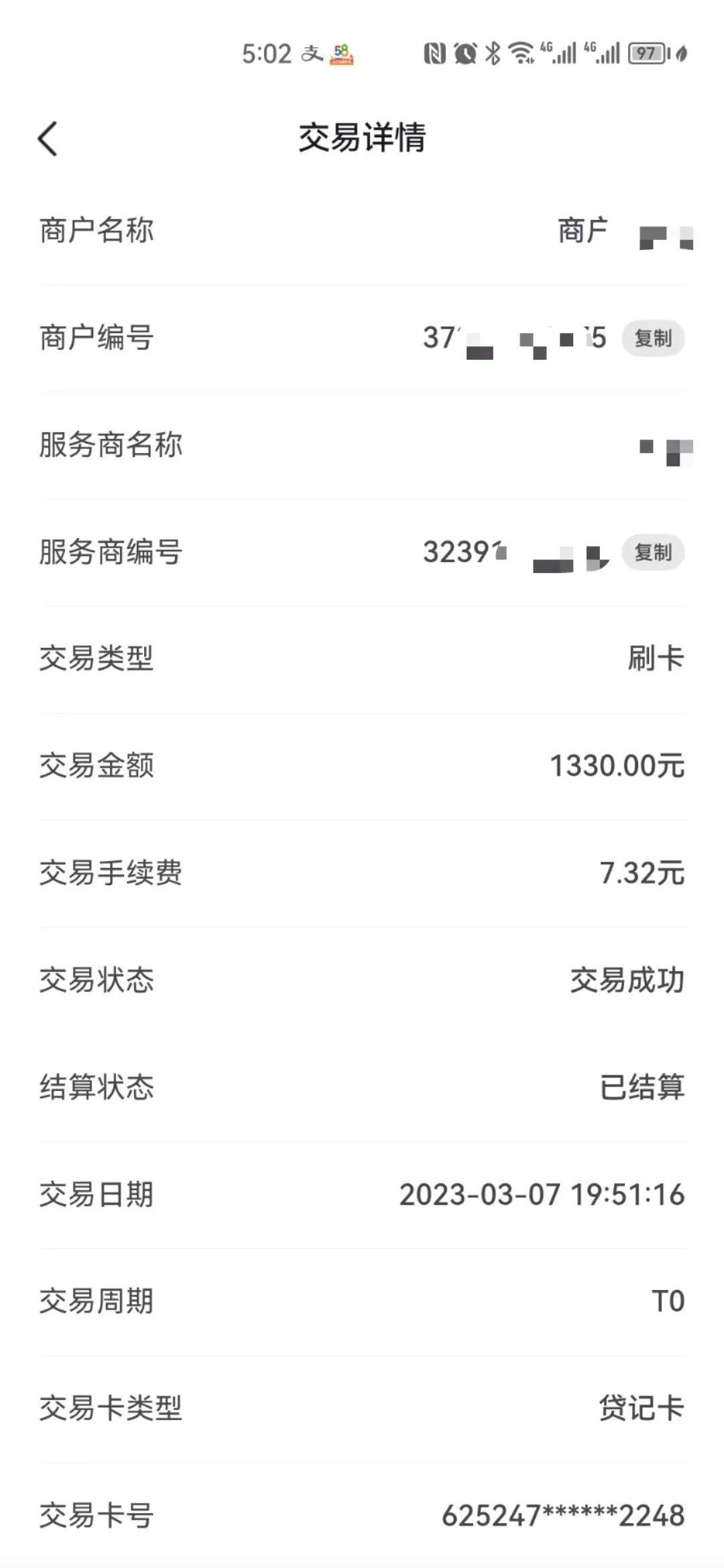Tap the 已结算 settlement status text
This screenshot has width=724, height=1568.
[644, 1088]
